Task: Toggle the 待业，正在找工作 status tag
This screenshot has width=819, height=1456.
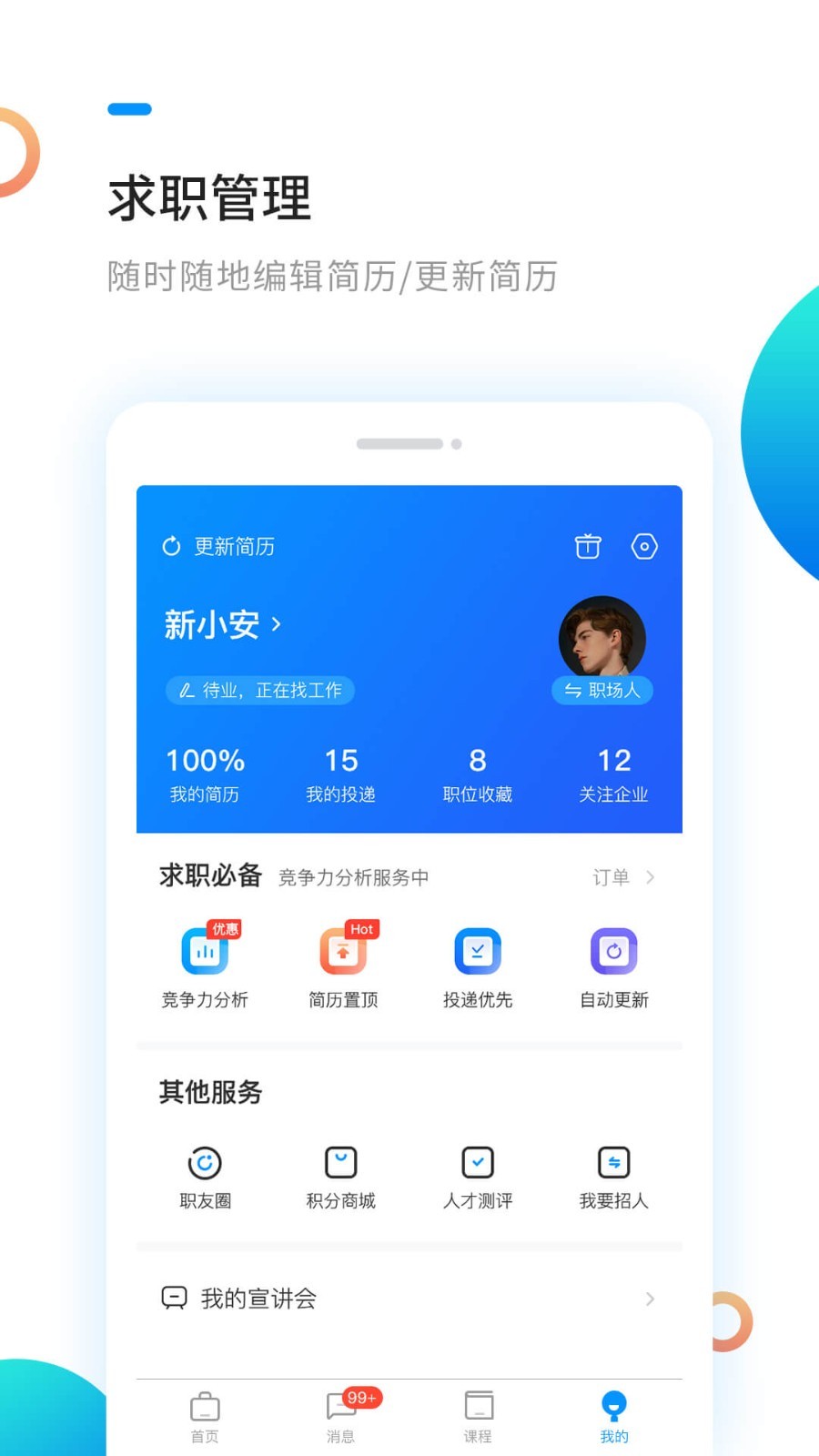Action: (x=259, y=691)
